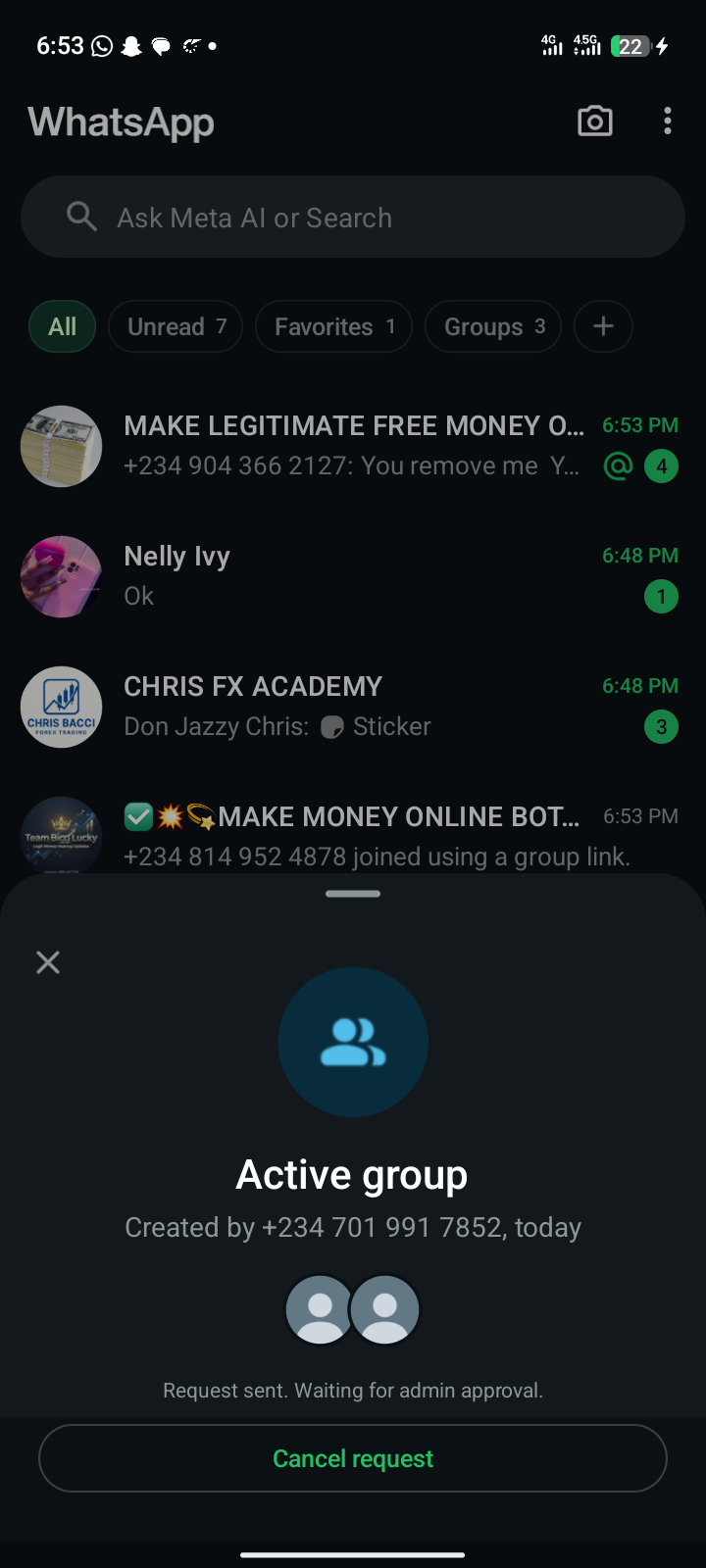The height and width of the screenshot is (1568, 706).
Task: Switch to the Favorites filter
Action: (x=333, y=326)
